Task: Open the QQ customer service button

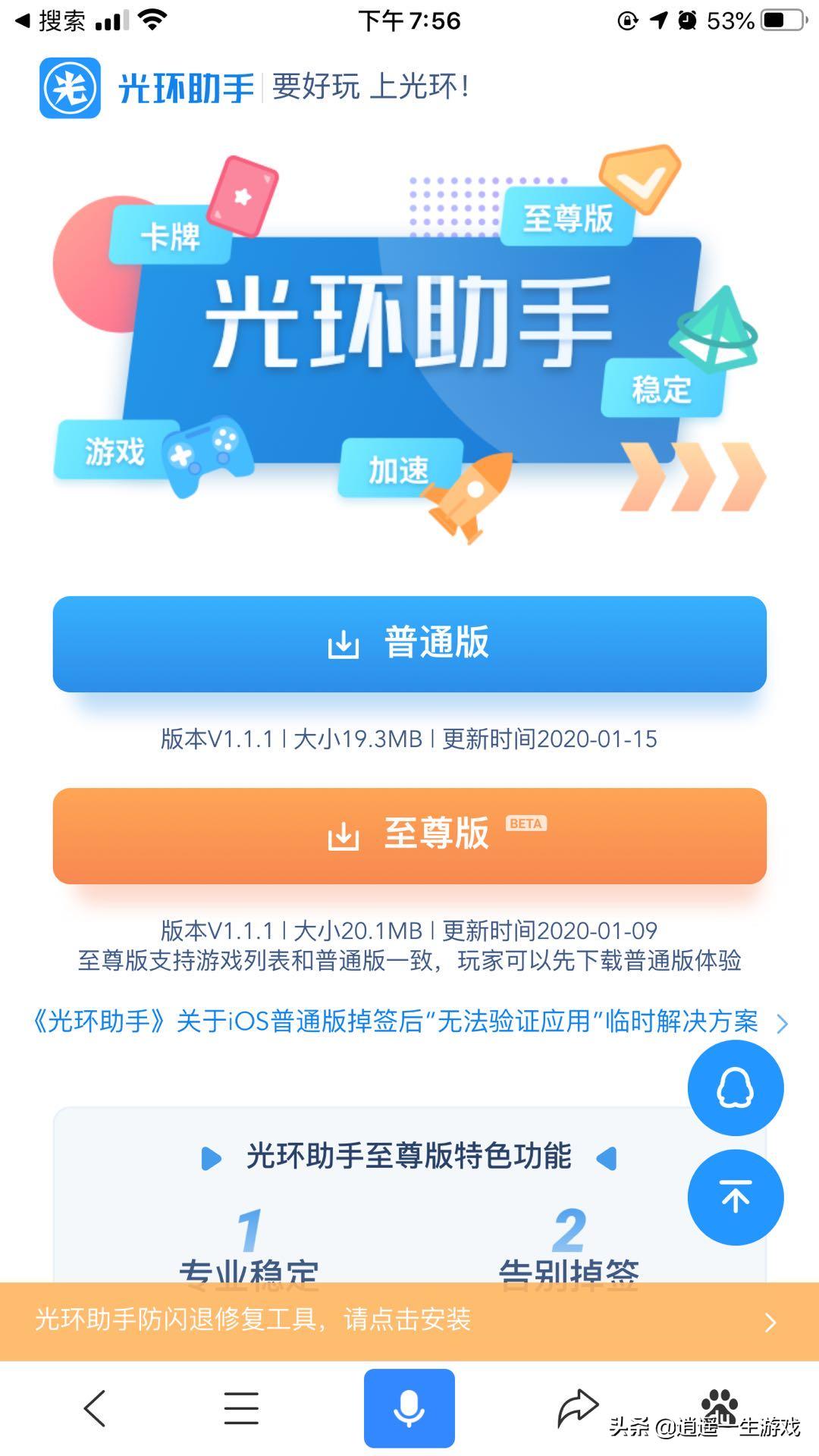Action: pos(735,1087)
